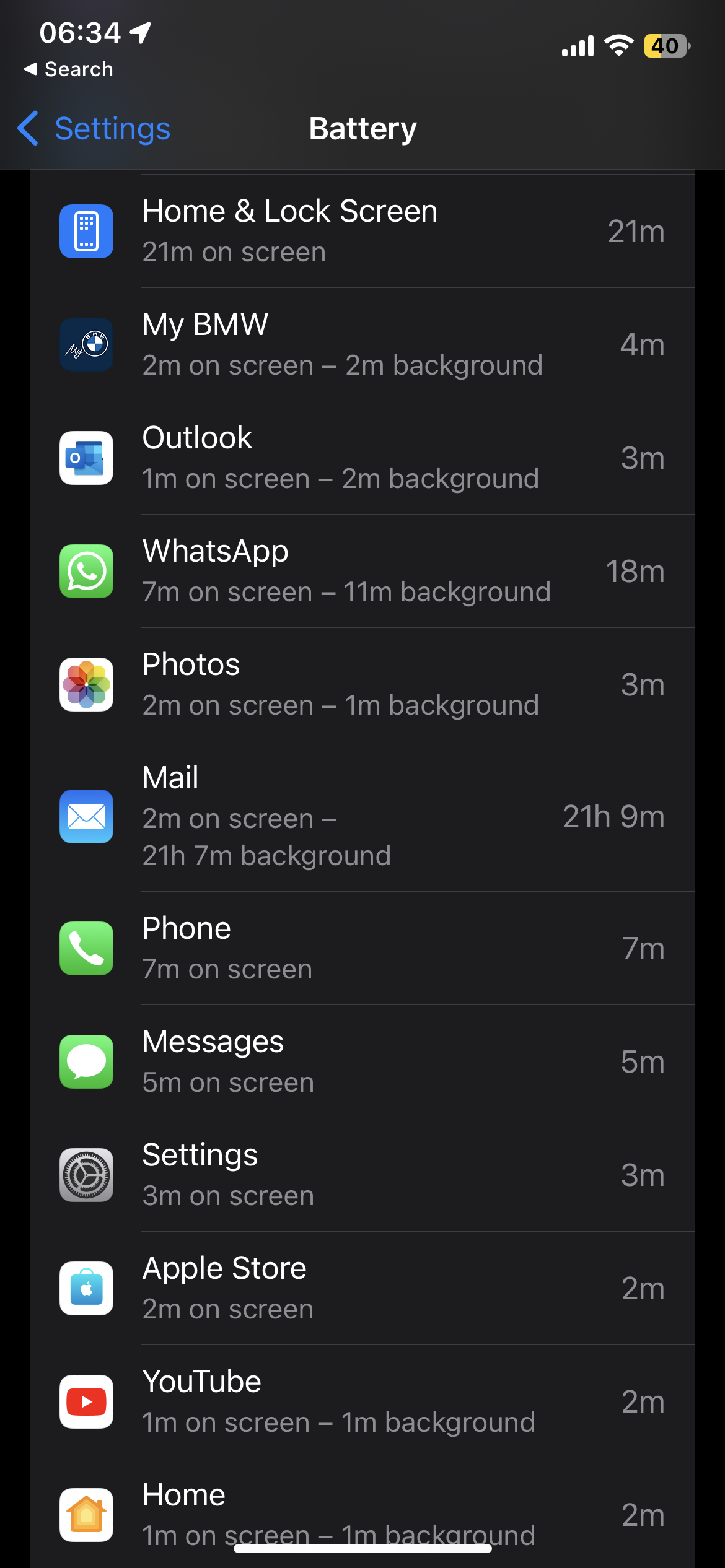Select the Apple Store row
725x1568 pixels.
click(362, 1288)
